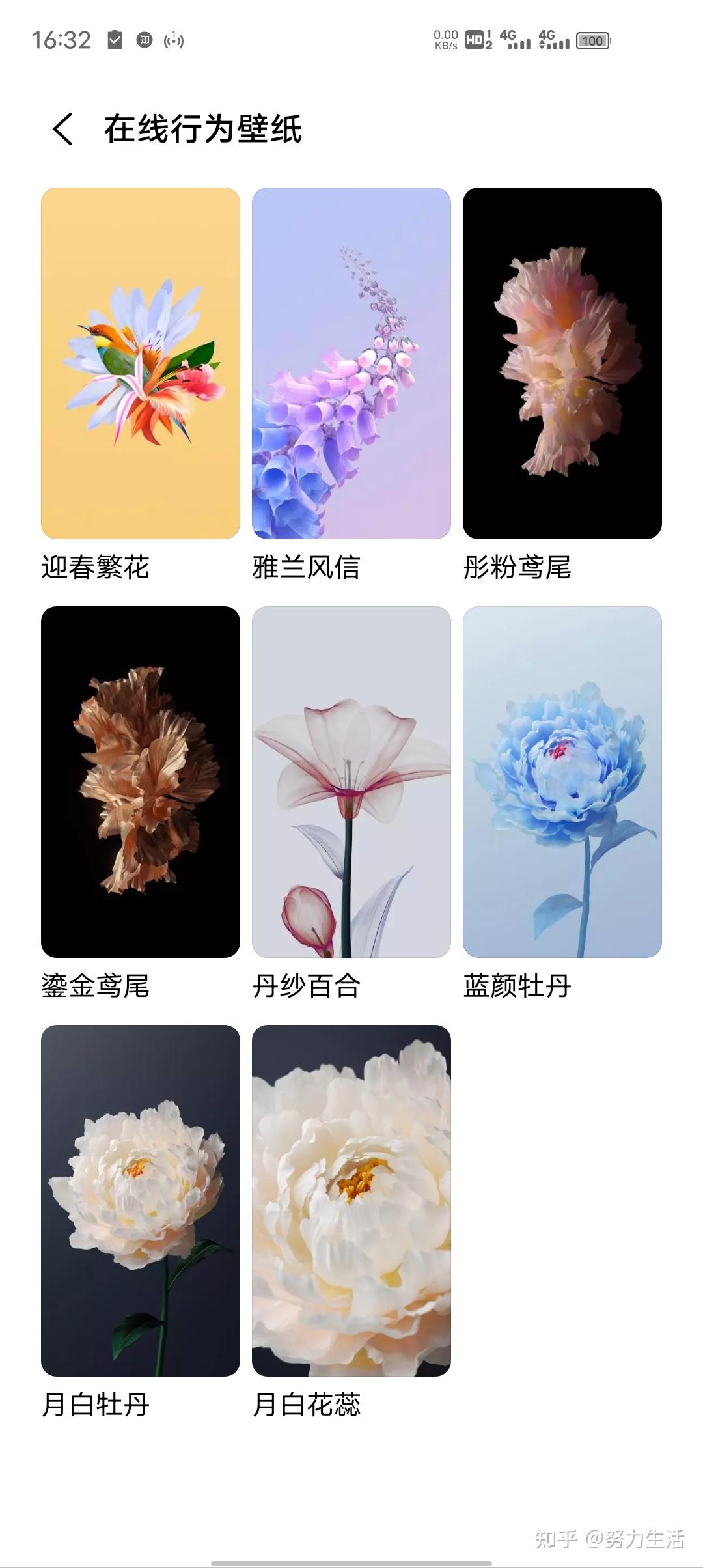Open the 月白牡丹 wallpaper

[x=141, y=1200]
